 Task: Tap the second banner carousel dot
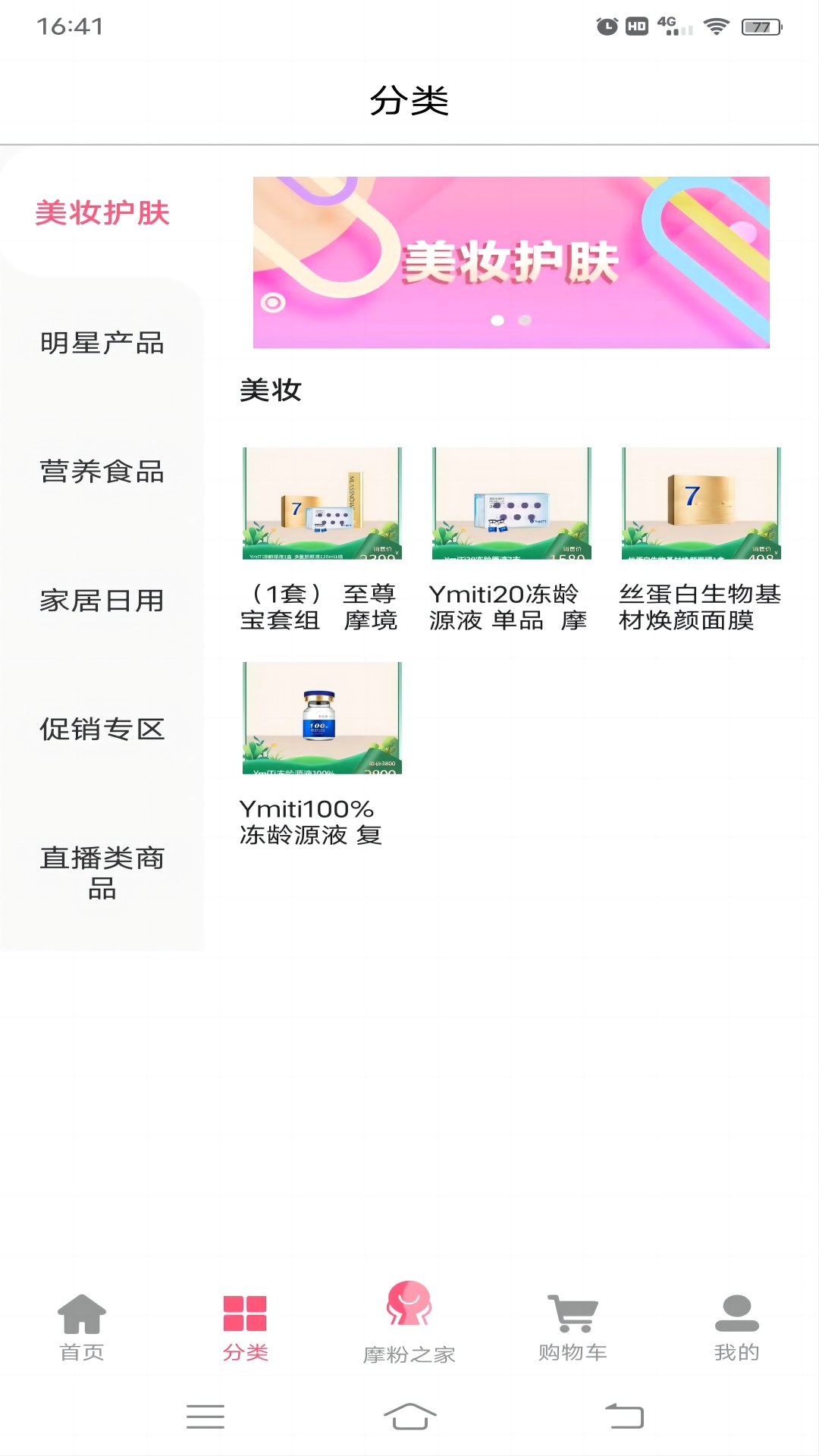(x=525, y=321)
